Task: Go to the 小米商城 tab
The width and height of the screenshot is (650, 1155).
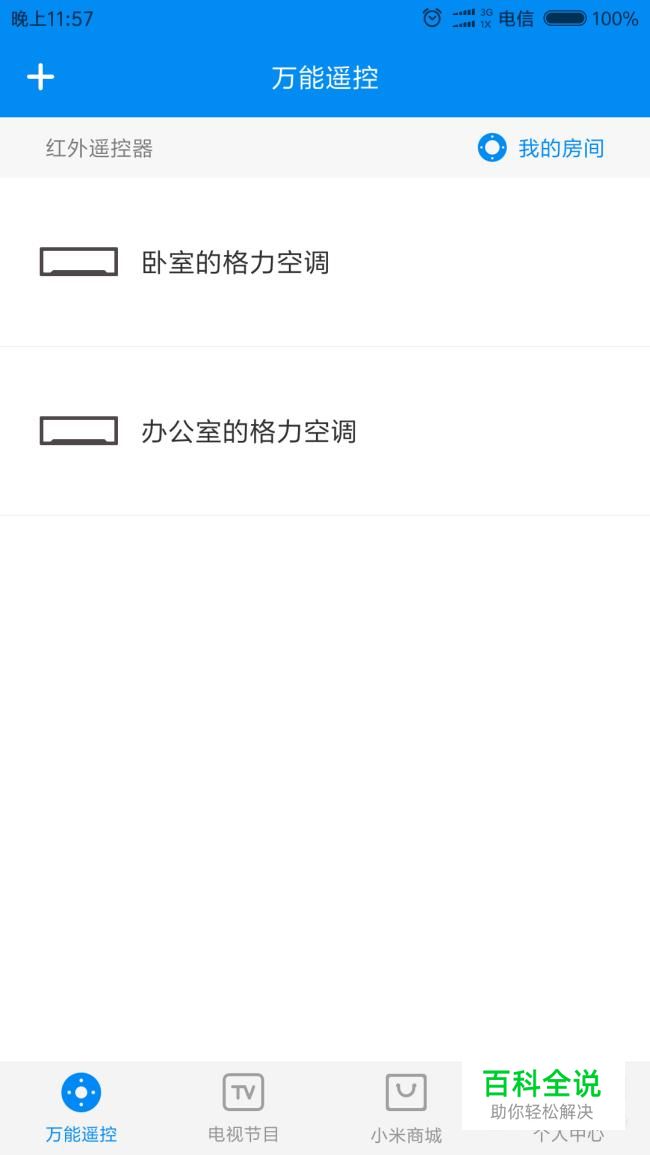Action: pos(405,1107)
